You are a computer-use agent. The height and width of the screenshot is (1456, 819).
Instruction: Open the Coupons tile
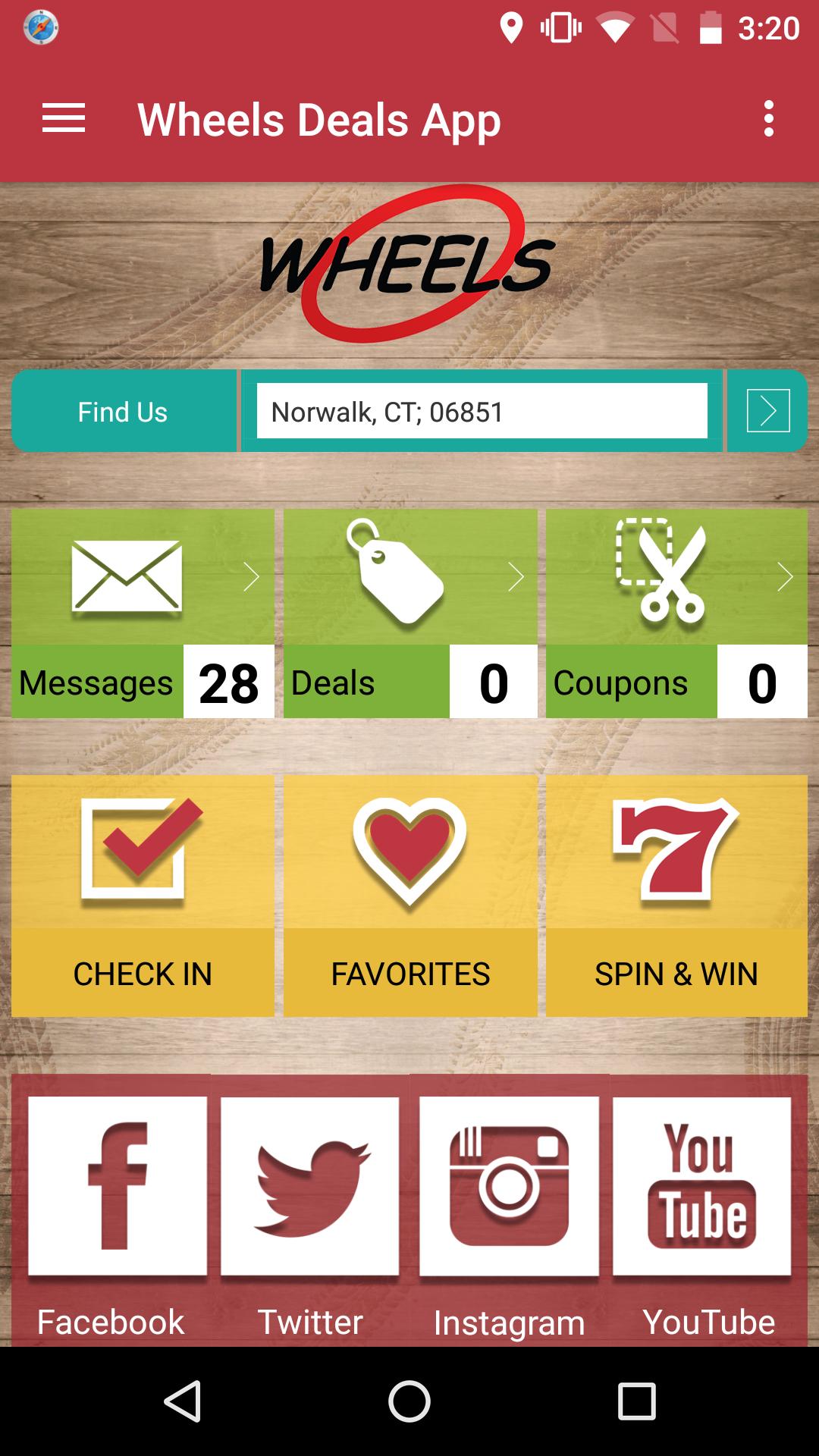(676, 613)
